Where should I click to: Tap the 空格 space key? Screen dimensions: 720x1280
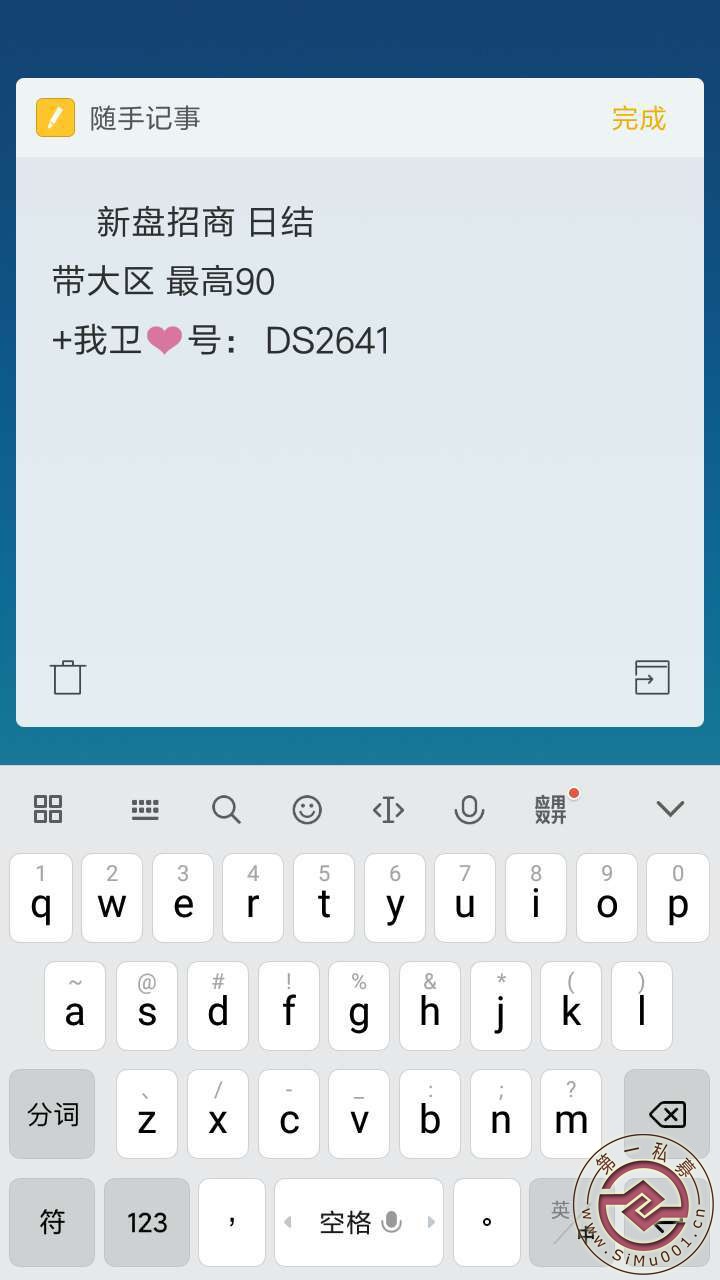click(358, 1222)
